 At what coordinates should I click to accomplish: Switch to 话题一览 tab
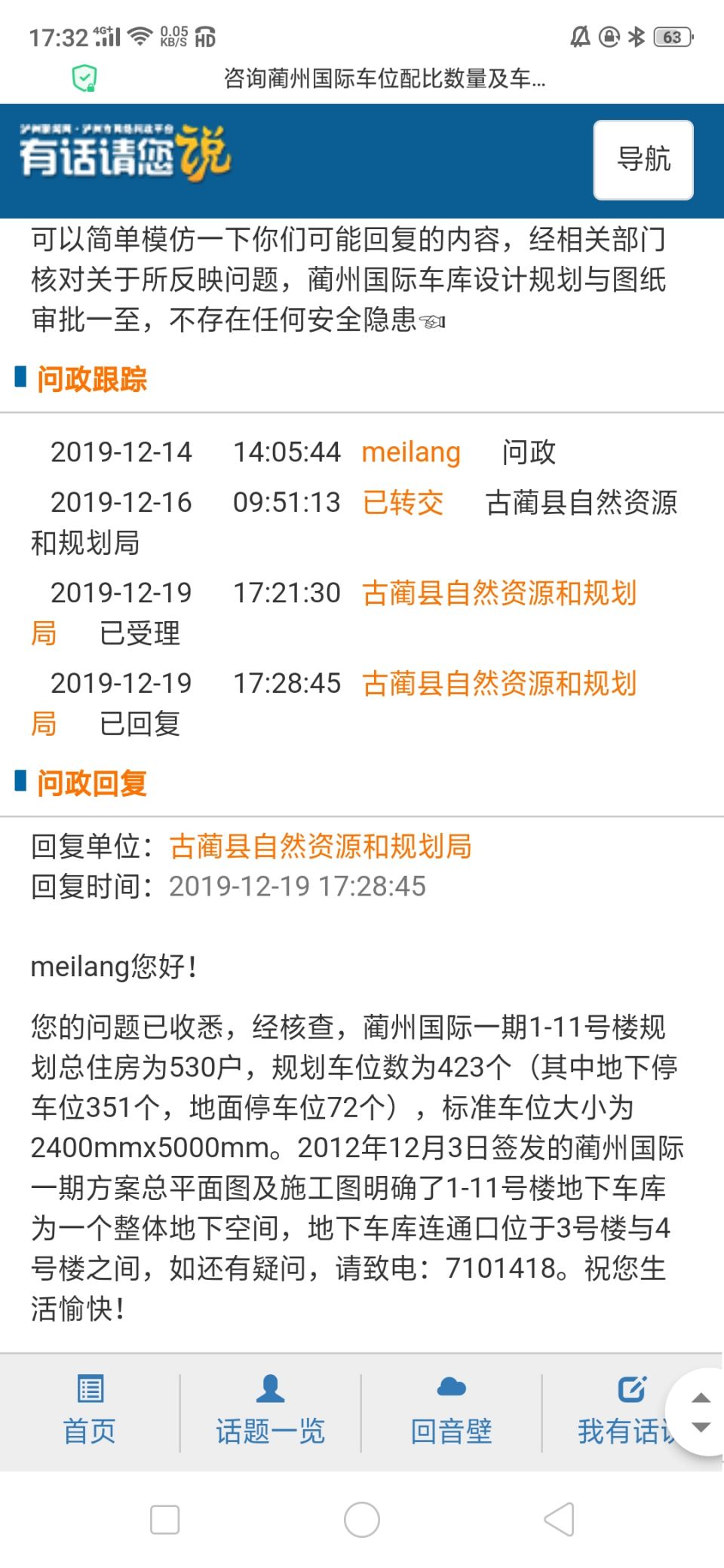click(270, 1411)
